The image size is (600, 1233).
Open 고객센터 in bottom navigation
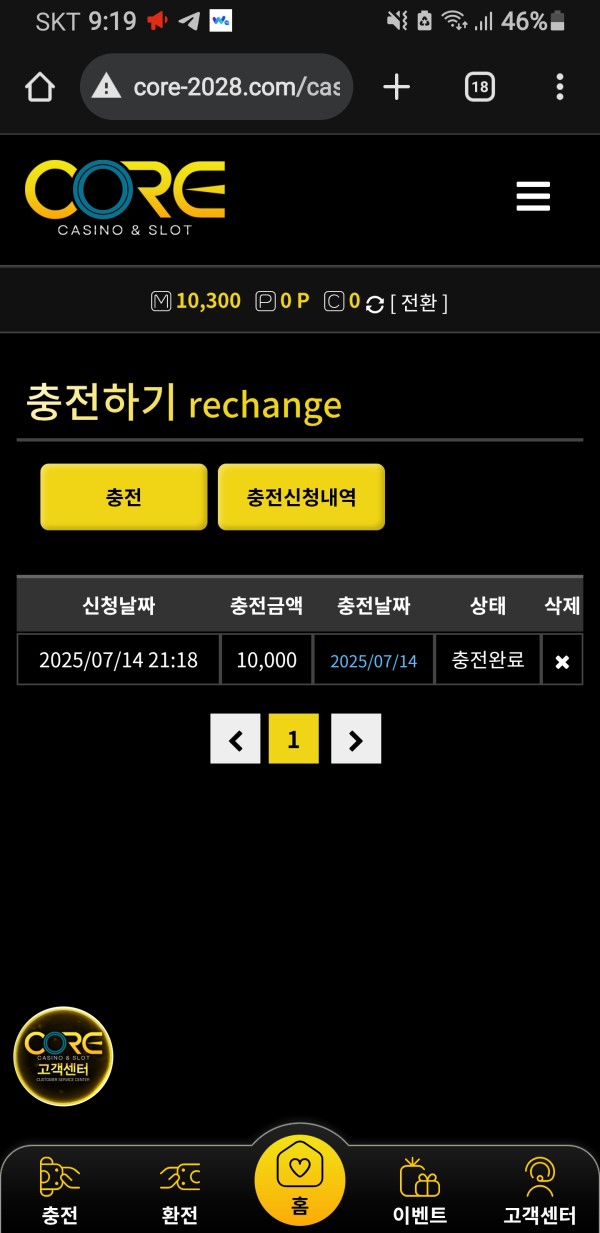pos(540,1191)
